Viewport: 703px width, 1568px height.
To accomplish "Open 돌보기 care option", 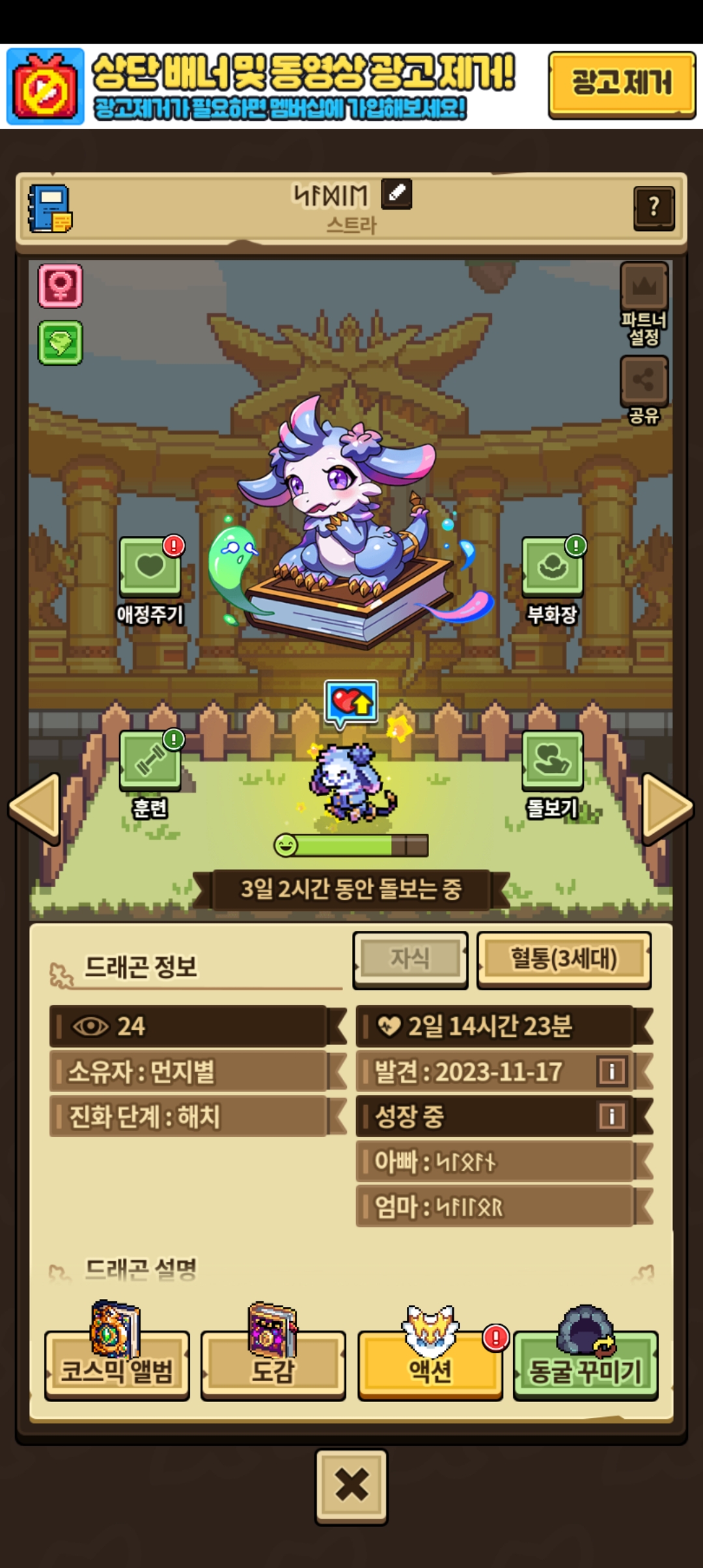I will pyautogui.click(x=552, y=761).
